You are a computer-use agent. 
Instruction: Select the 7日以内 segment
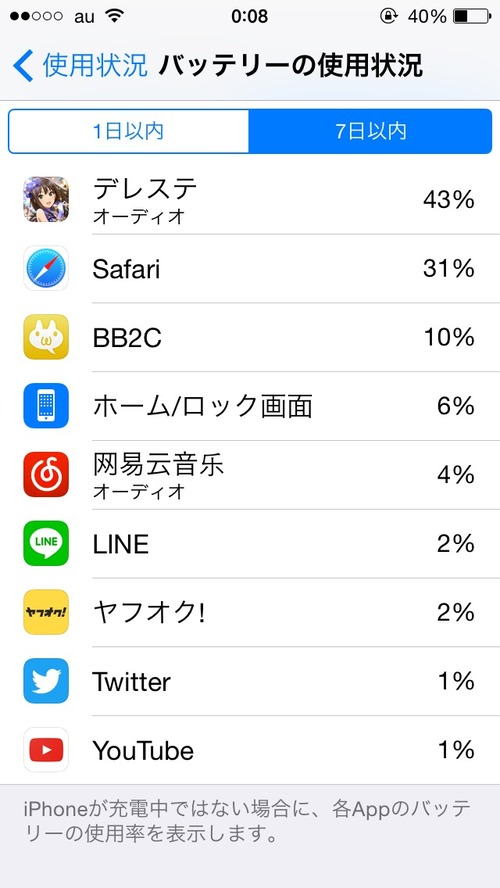pos(370,131)
